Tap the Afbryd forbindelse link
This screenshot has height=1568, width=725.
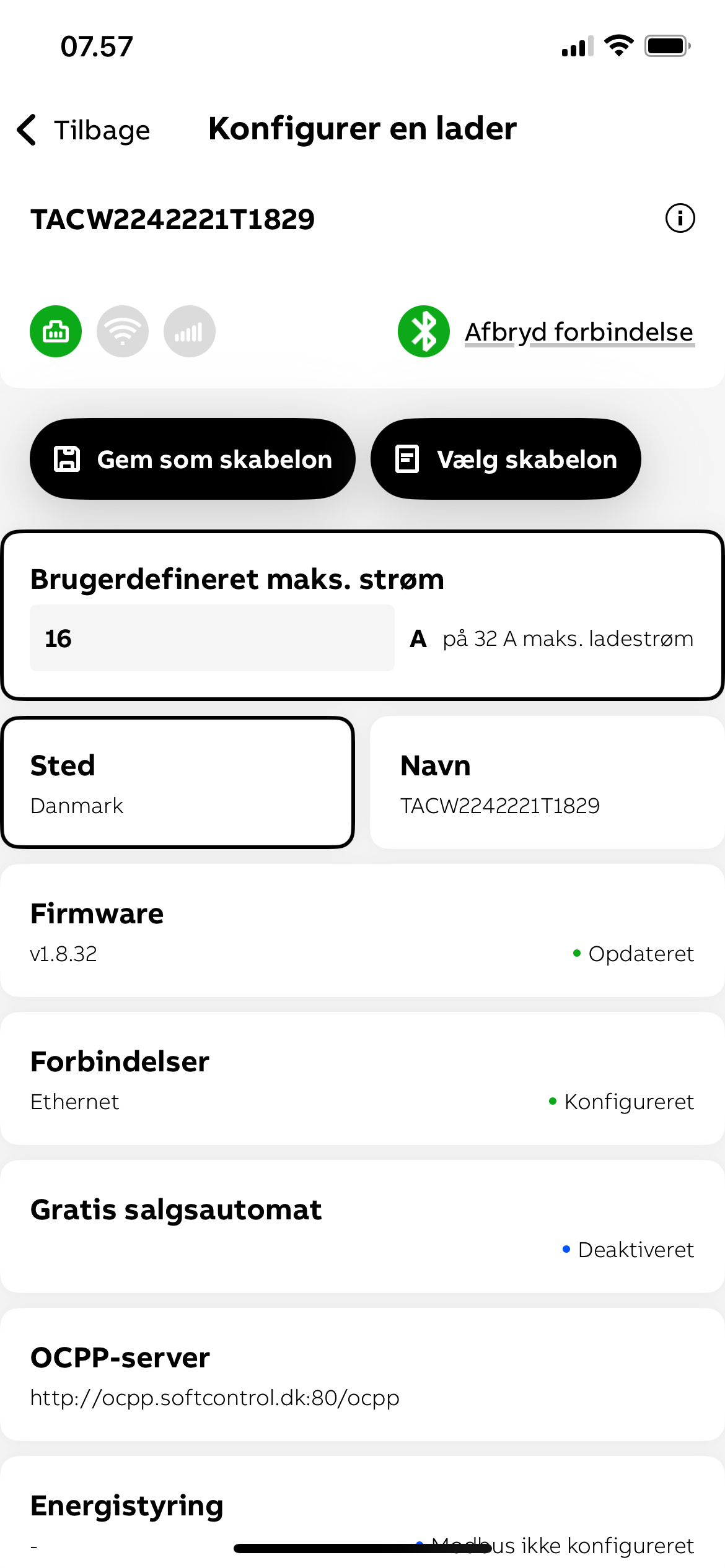pyautogui.click(x=579, y=333)
